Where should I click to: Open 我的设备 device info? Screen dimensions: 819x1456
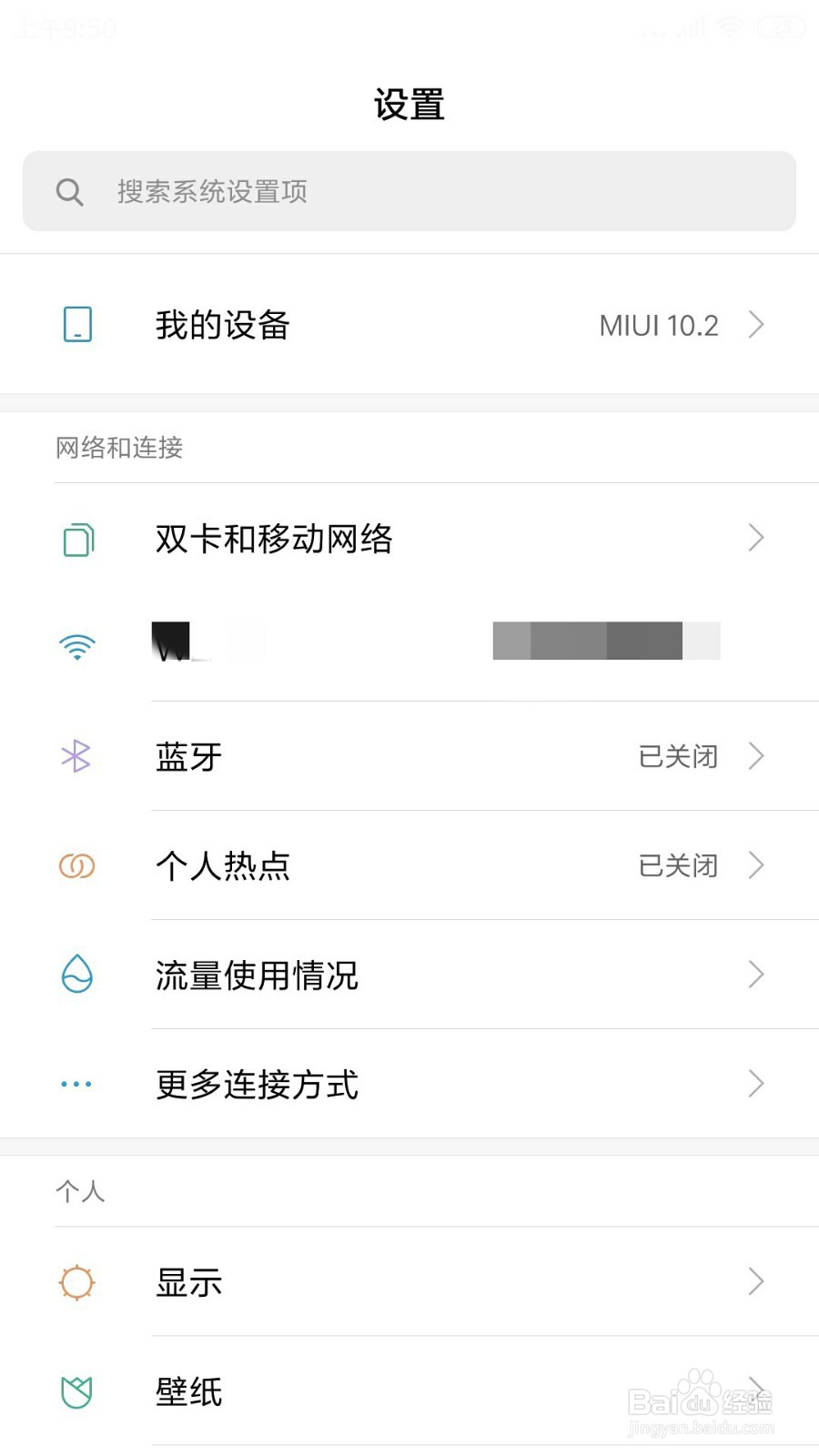(409, 324)
